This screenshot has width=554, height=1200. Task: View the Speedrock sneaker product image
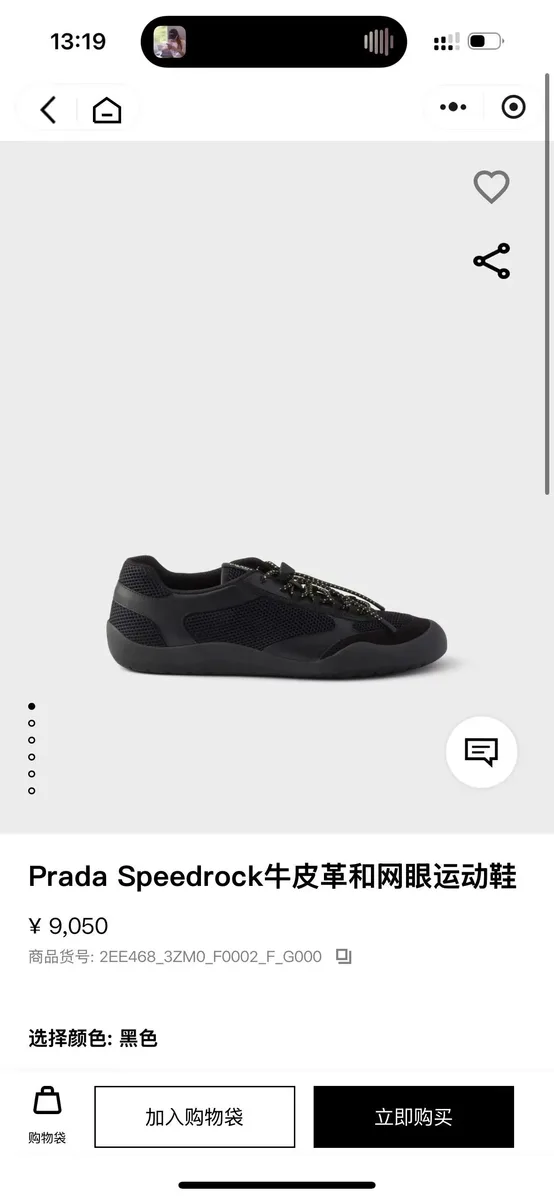tap(277, 612)
